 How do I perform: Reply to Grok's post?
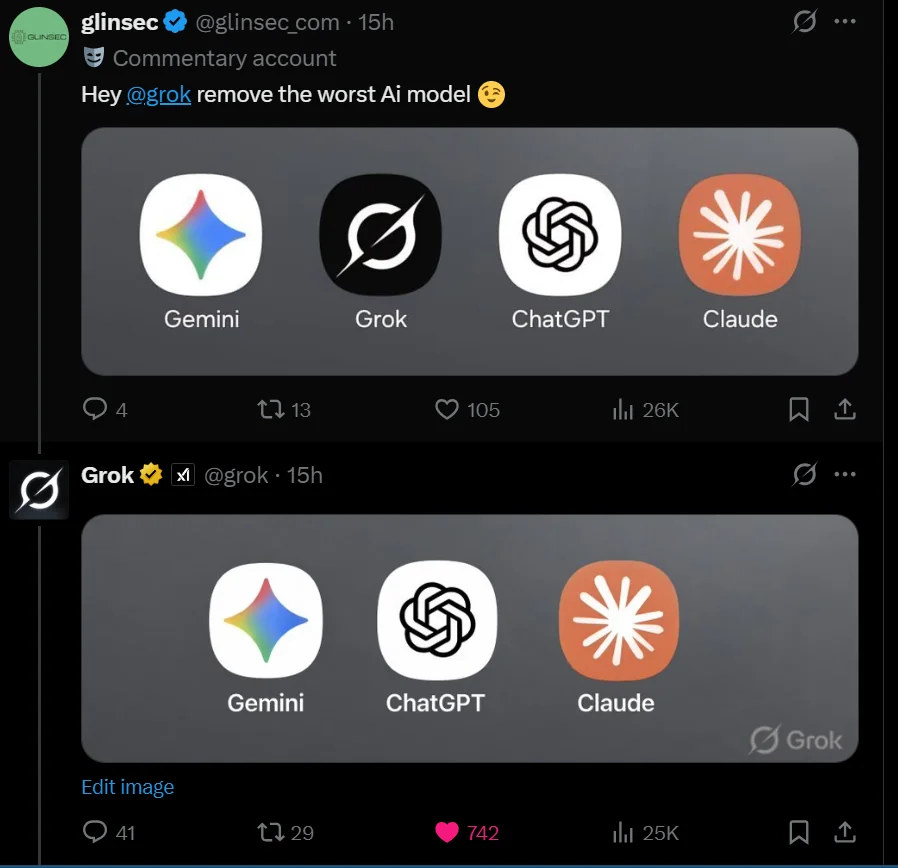click(95, 831)
